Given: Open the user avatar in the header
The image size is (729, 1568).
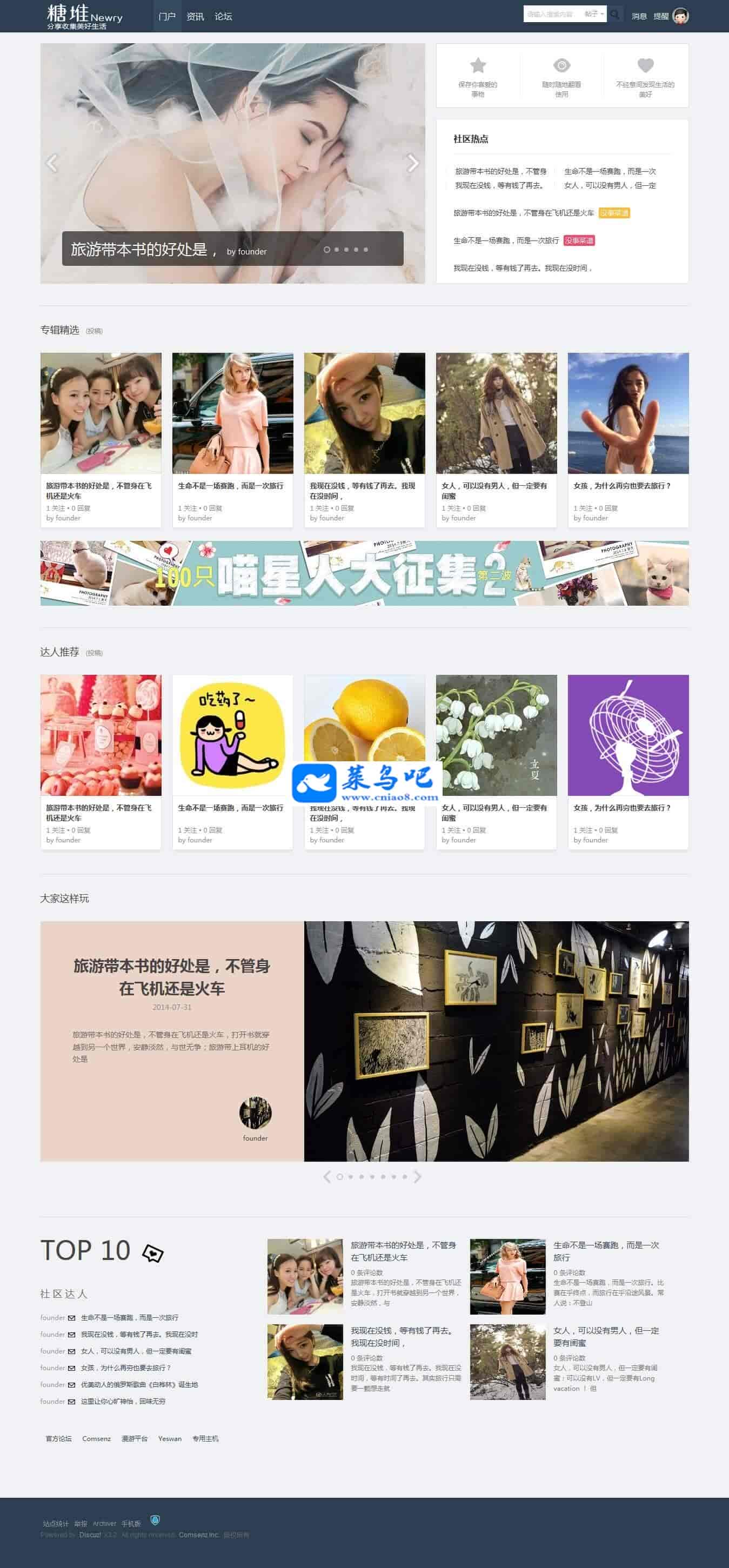Looking at the screenshot, I should pyautogui.click(x=680, y=16).
